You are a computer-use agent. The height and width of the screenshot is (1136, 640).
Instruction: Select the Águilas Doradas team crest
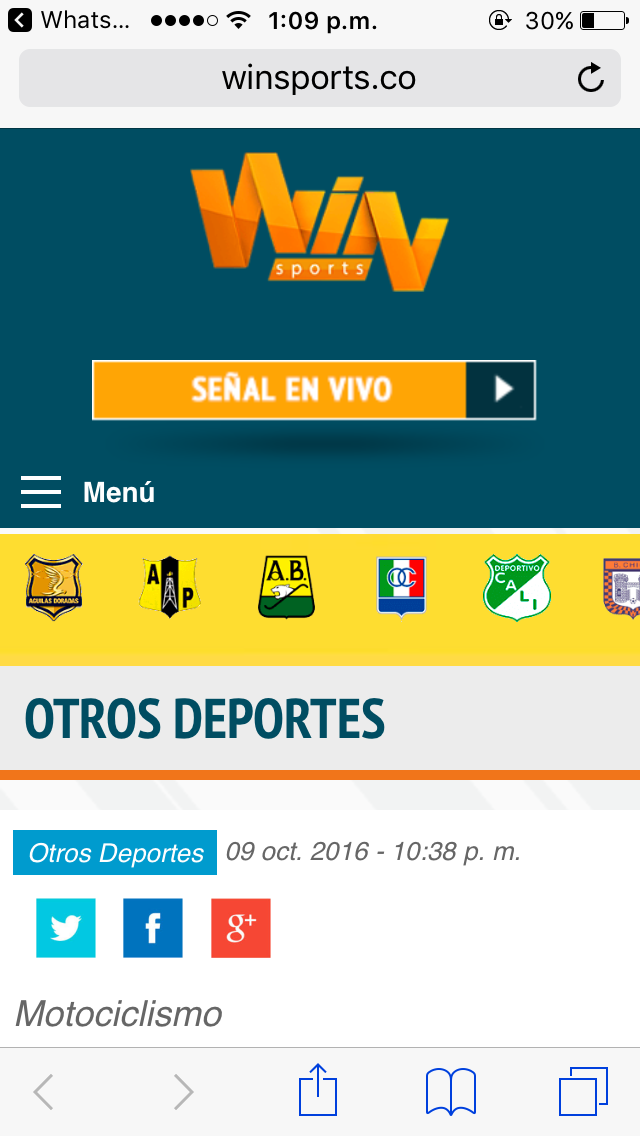coord(54,588)
